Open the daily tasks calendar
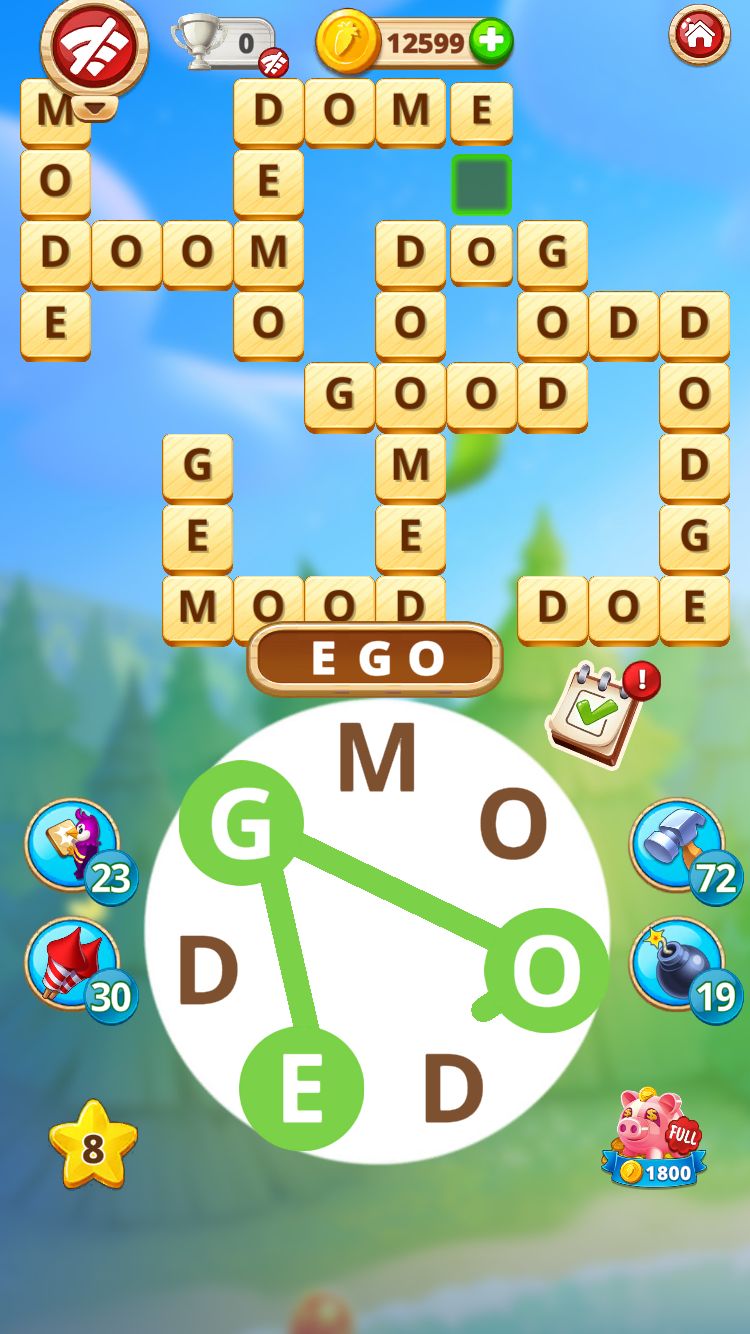Image resolution: width=750 pixels, height=1334 pixels. click(x=597, y=713)
